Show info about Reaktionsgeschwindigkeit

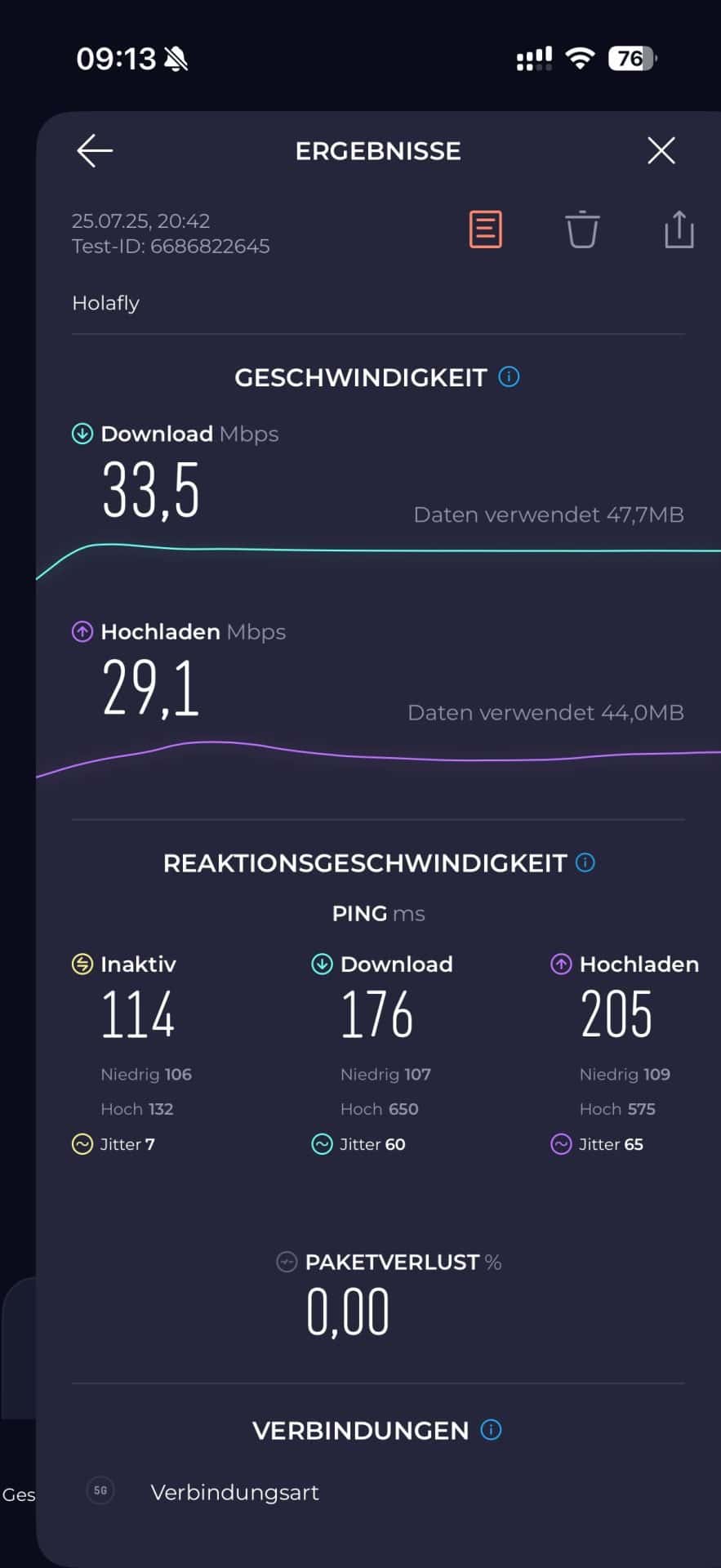(585, 862)
